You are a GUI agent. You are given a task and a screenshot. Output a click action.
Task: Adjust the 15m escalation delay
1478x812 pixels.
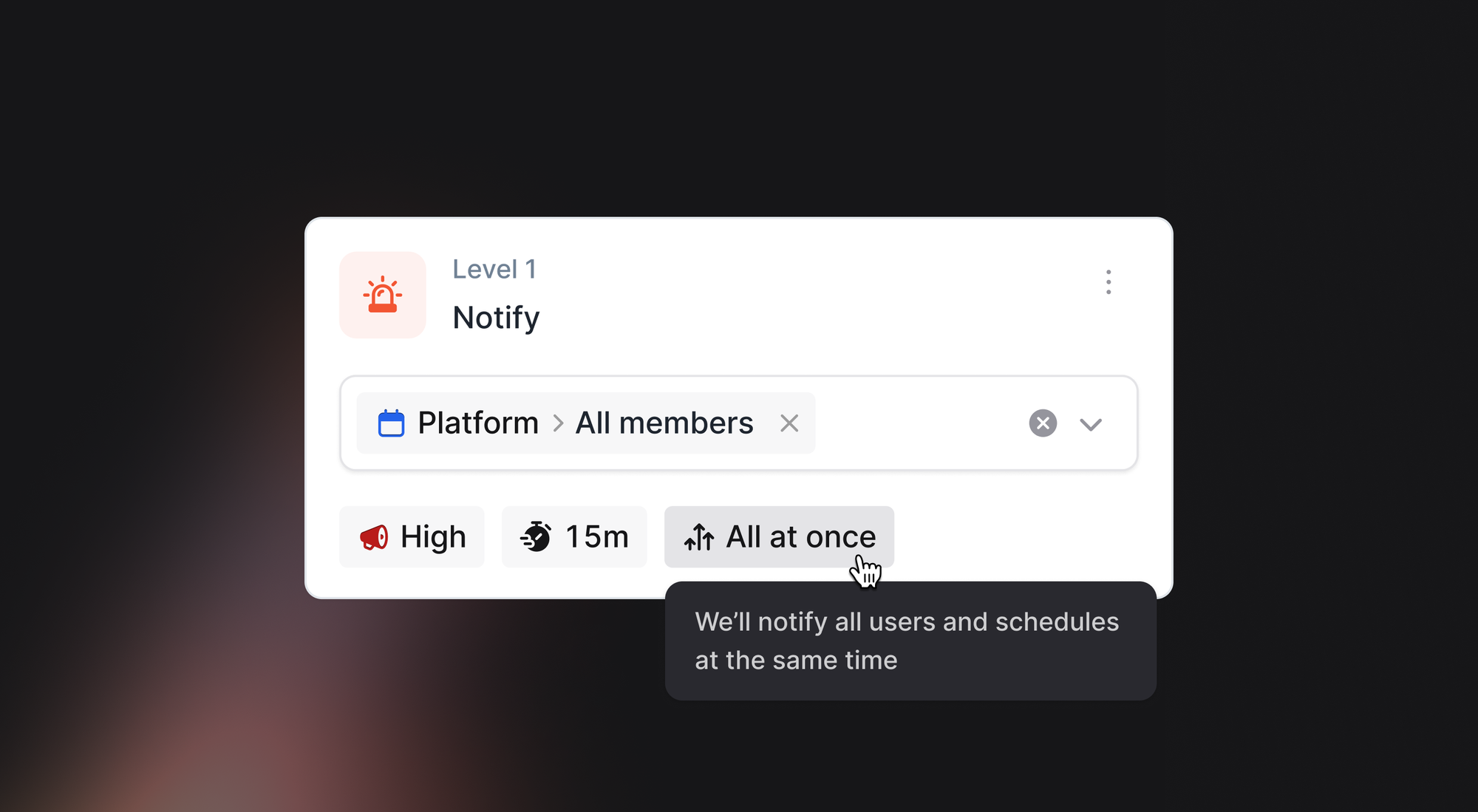574,537
